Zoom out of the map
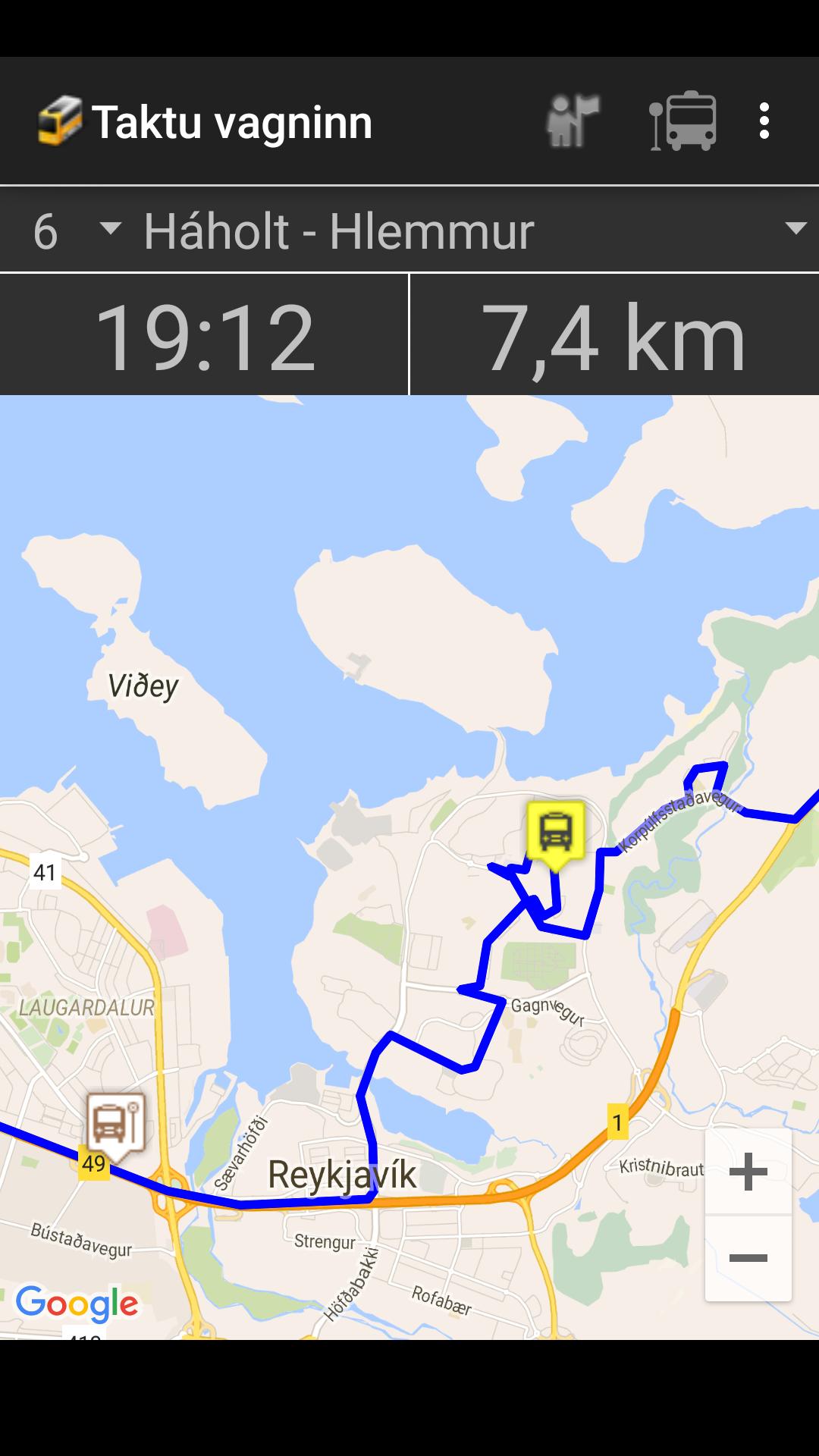Screen dimensions: 819x1456 [748, 1259]
